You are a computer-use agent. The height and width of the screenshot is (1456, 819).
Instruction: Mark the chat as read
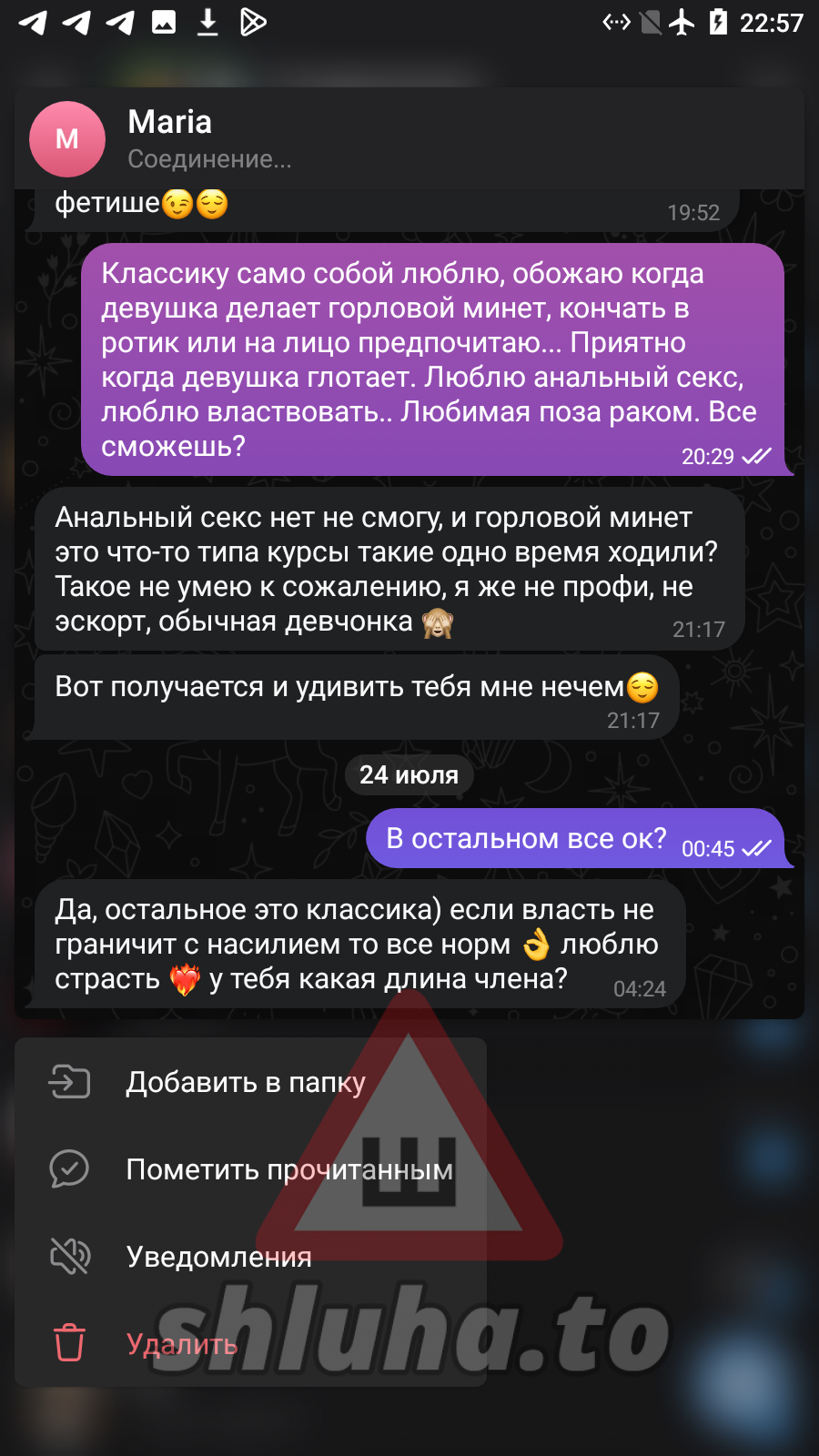point(288,1169)
